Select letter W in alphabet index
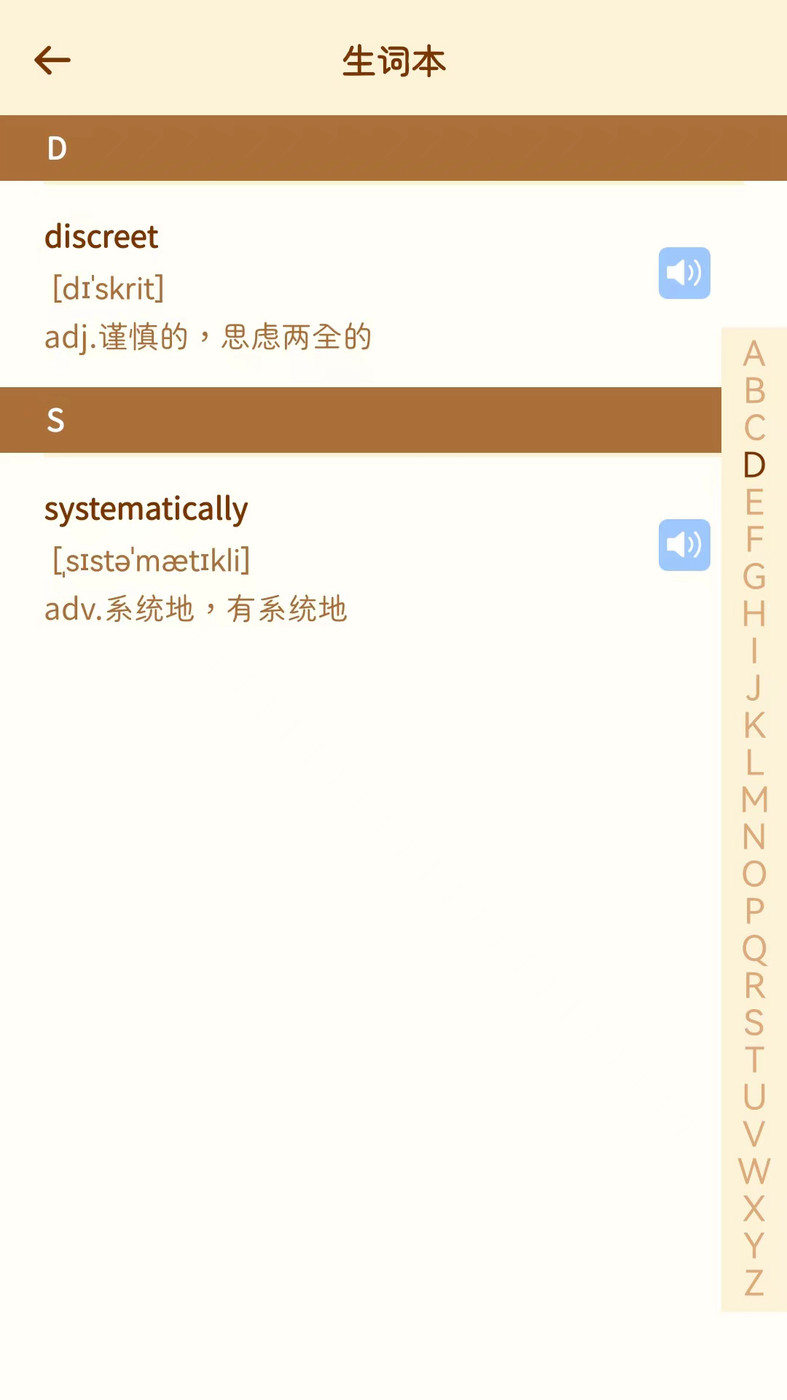787x1400 pixels. 754,1171
